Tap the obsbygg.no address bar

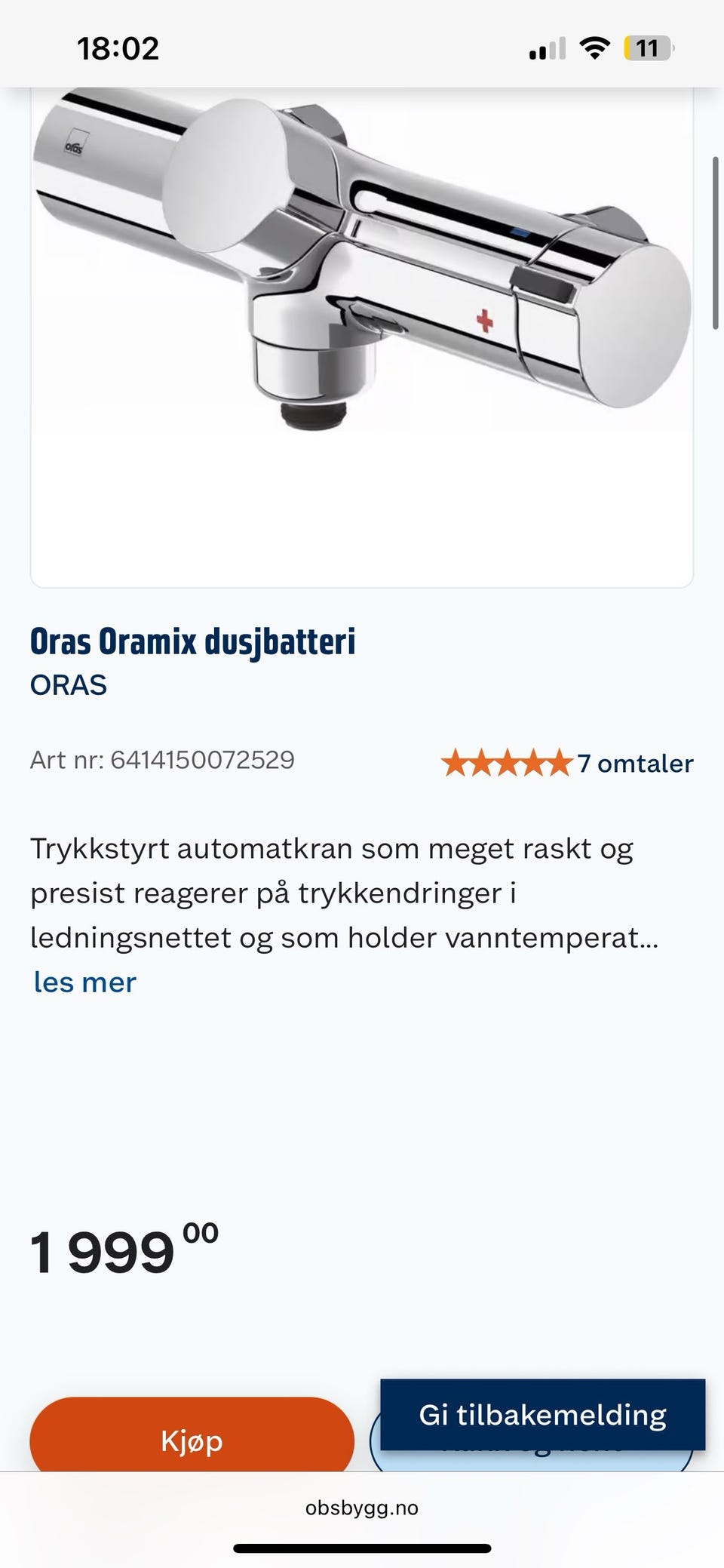[362, 1509]
